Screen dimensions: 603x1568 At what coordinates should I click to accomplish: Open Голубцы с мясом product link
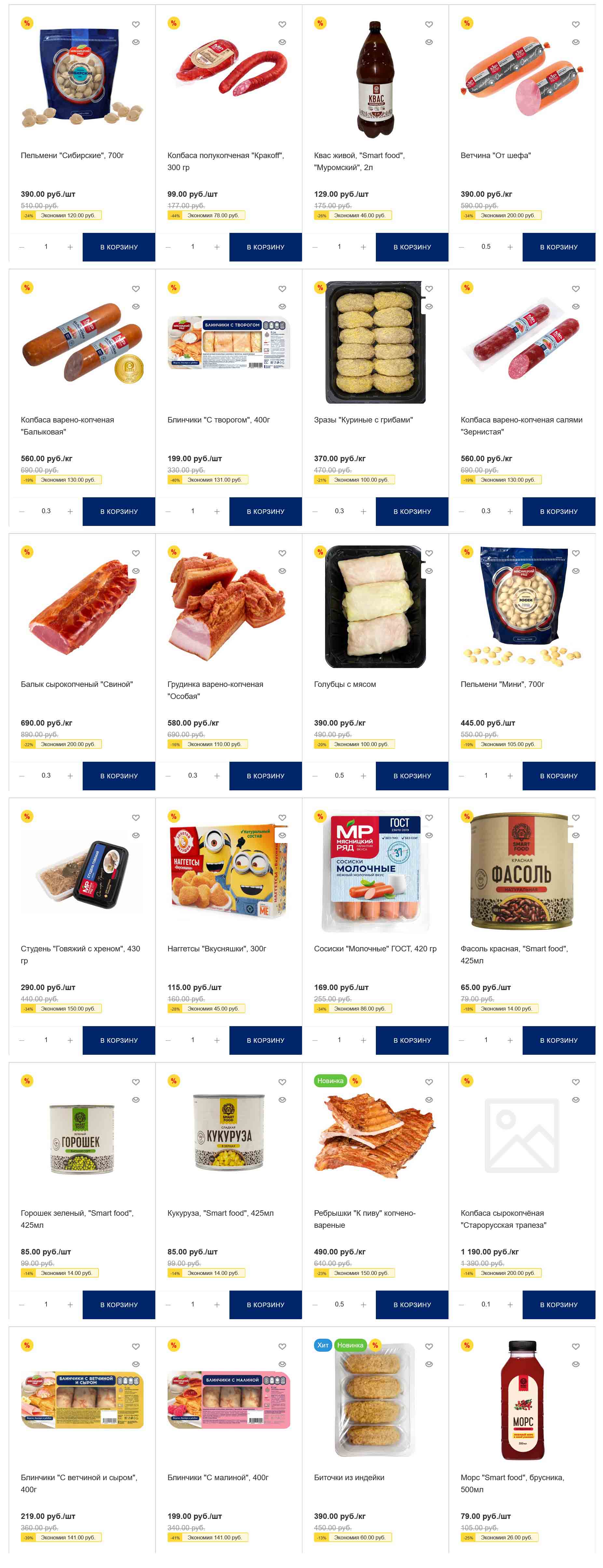point(345,684)
